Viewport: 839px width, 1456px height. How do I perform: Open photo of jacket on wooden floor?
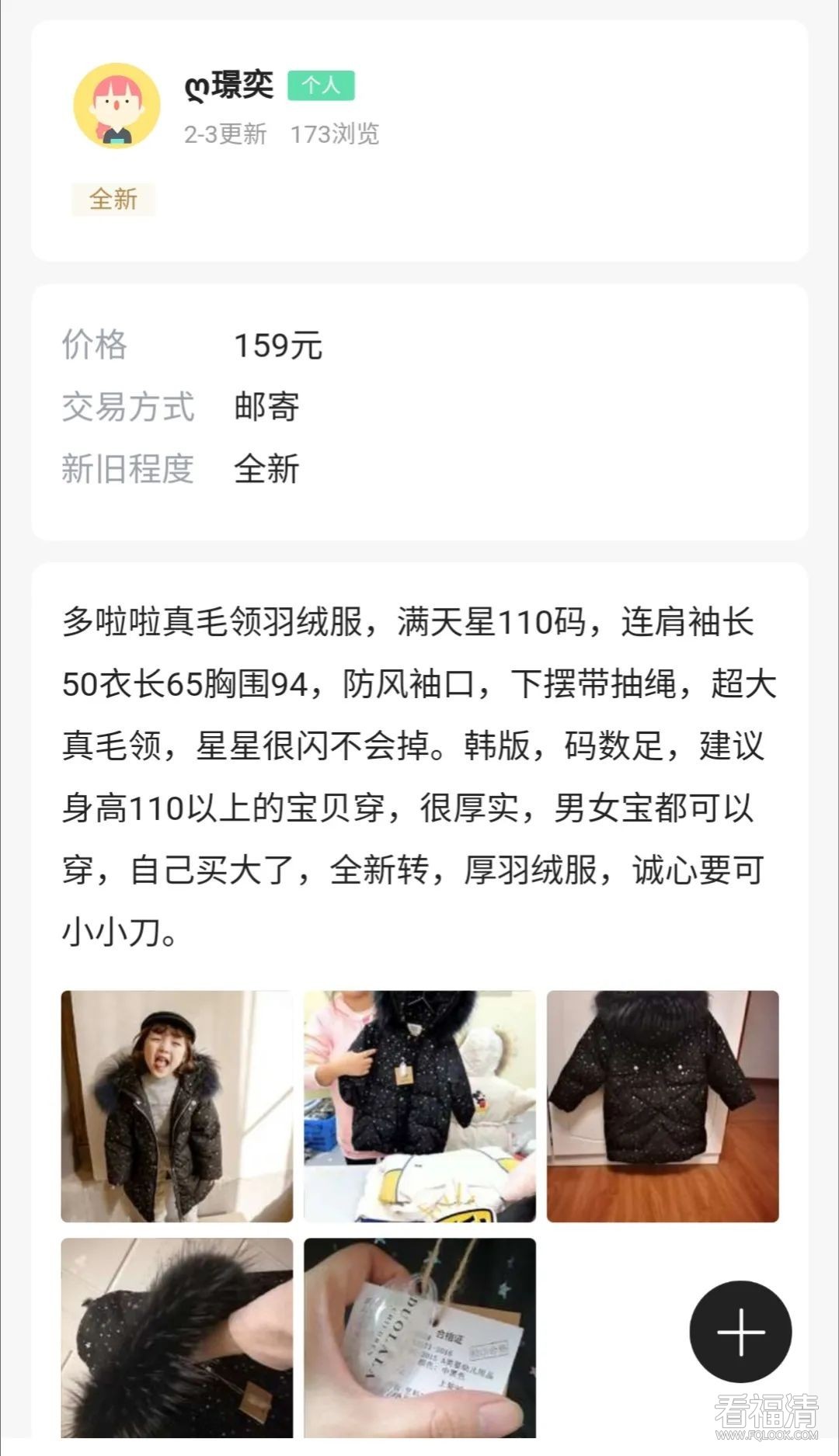click(663, 1106)
